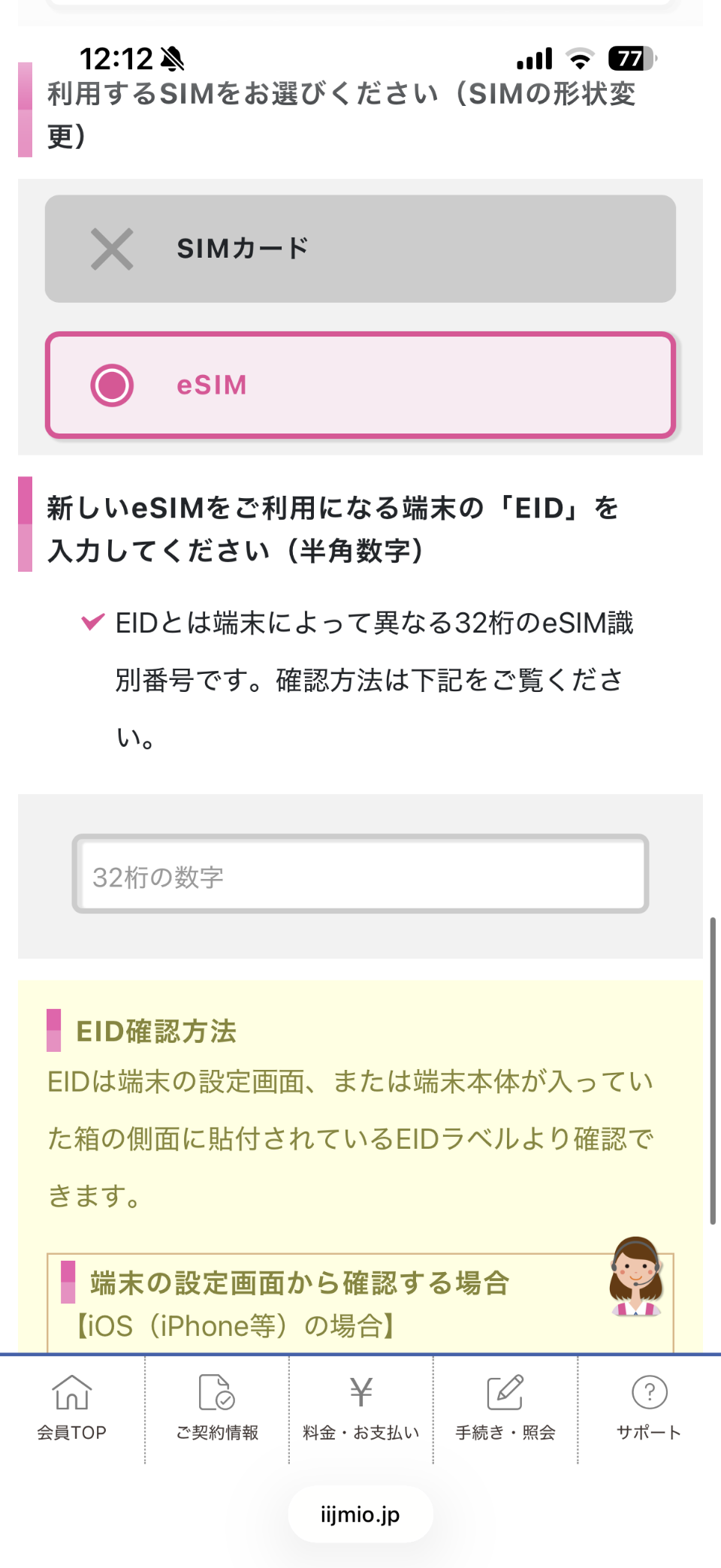The width and height of the screenshot is (721, 1568).
Task: Focus the 32桁の数字 EID input field
Action: 360,875
